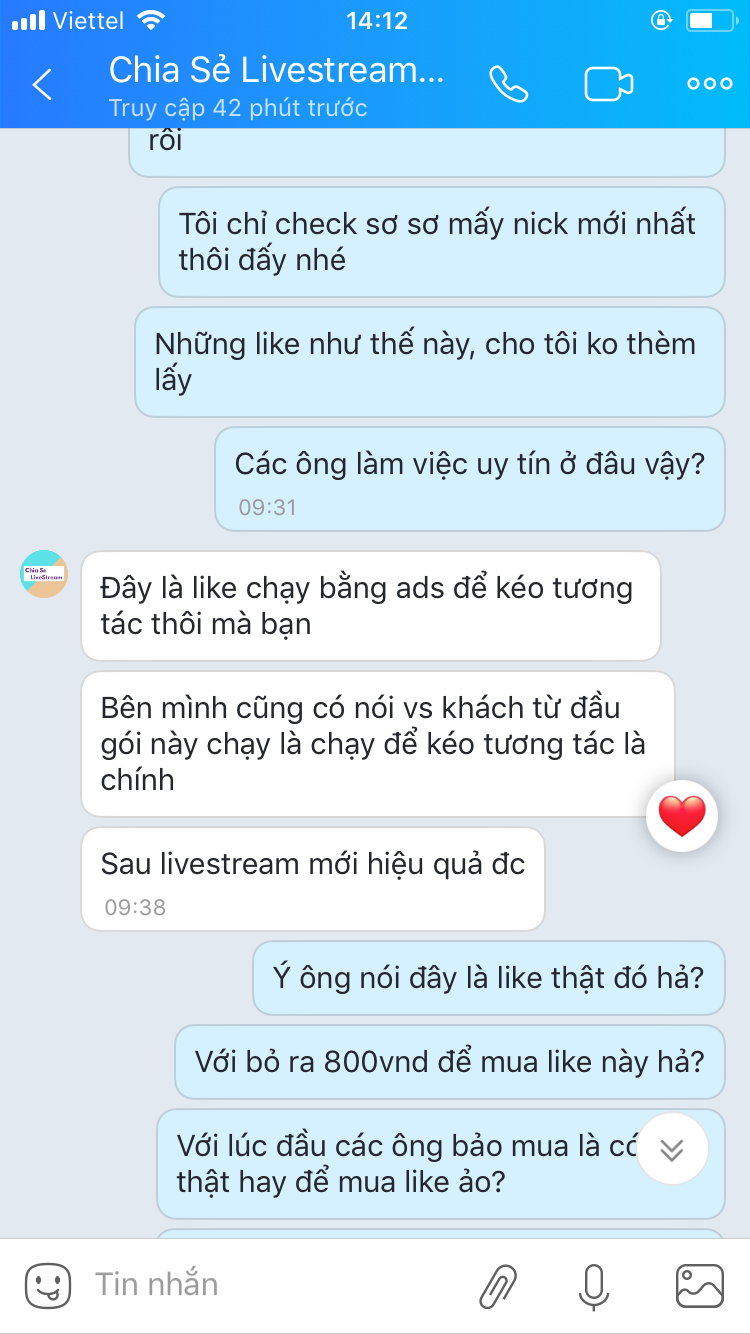
Task: Start a video call in this chat
Action: pyautogui.click(x=609, y=85)
